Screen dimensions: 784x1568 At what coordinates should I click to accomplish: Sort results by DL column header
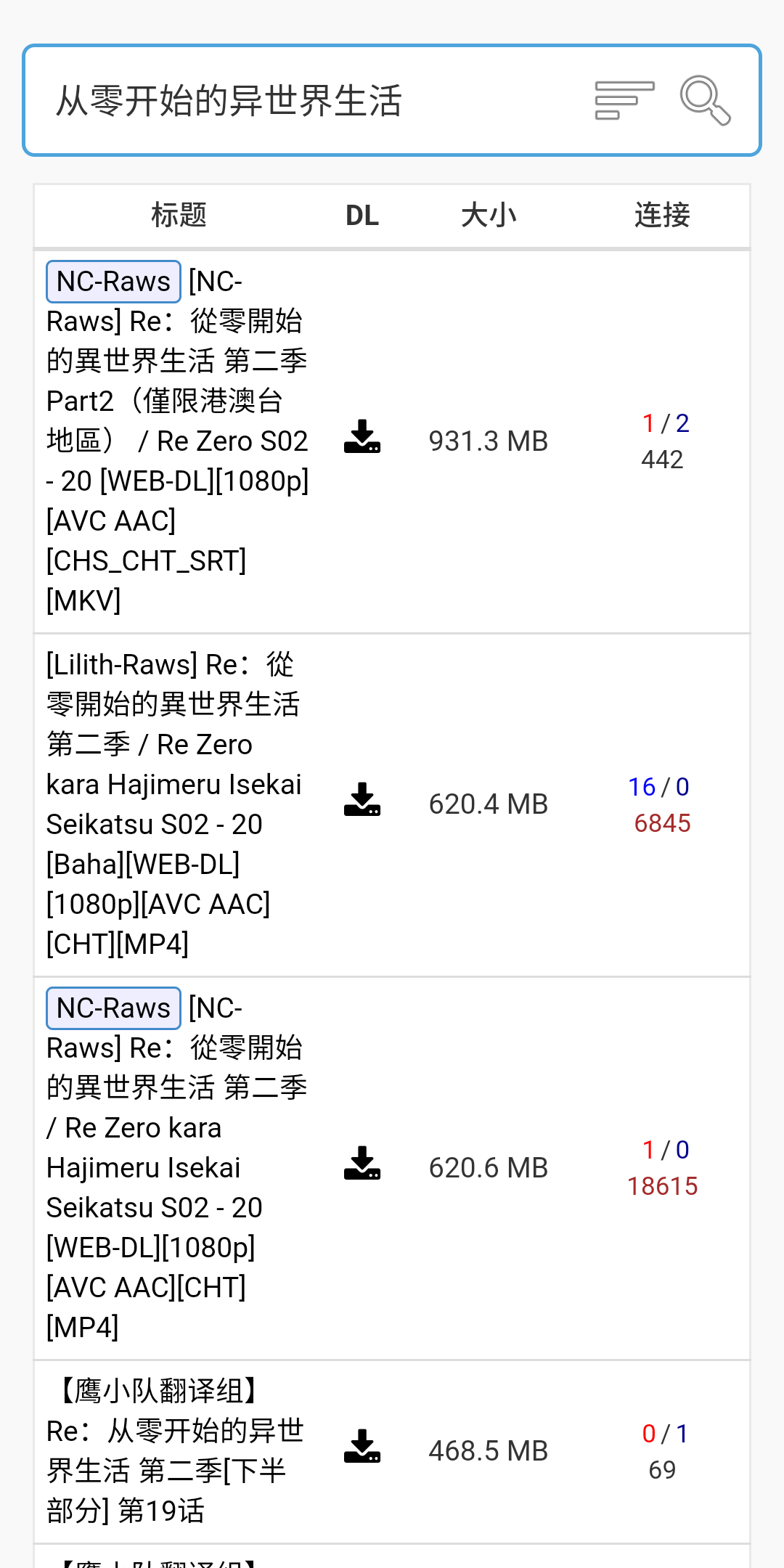(x=362, y=216)
